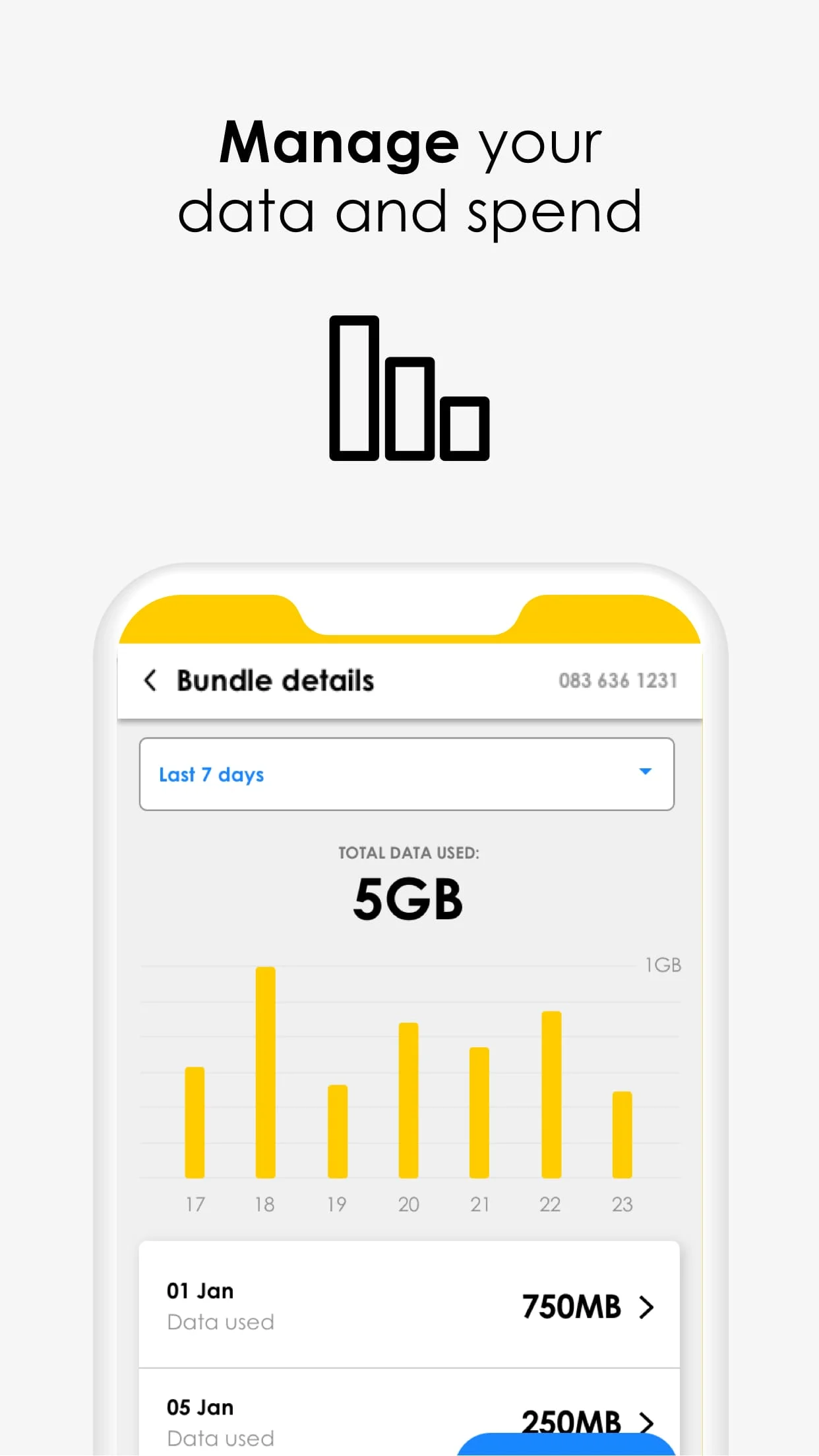Click the bar chart icon above the phone mockup
Image resolution: width=819 pixels, height=1456 pixels.
[408, 389]
